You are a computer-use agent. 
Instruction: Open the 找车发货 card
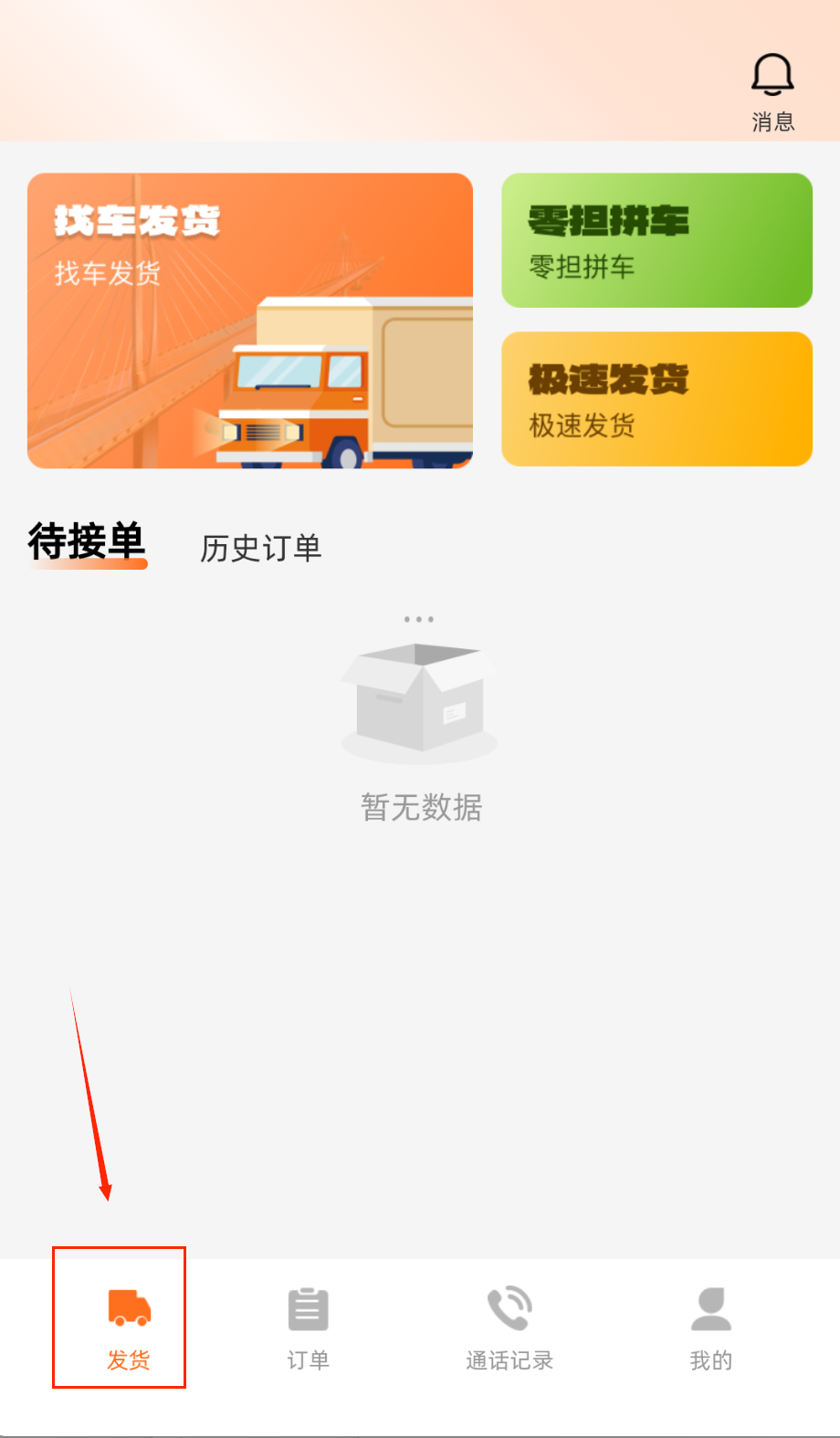click(249, 320)
